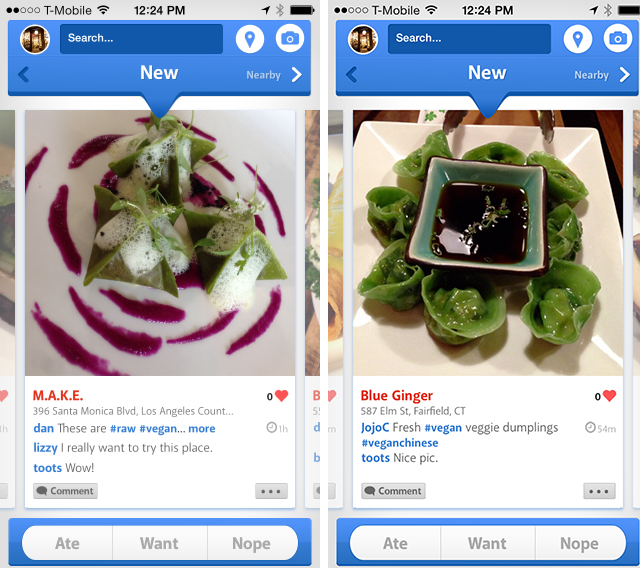Open the three-dot menu on the M.A.K.E. post
640x568 pixels.
pos(271,491)
